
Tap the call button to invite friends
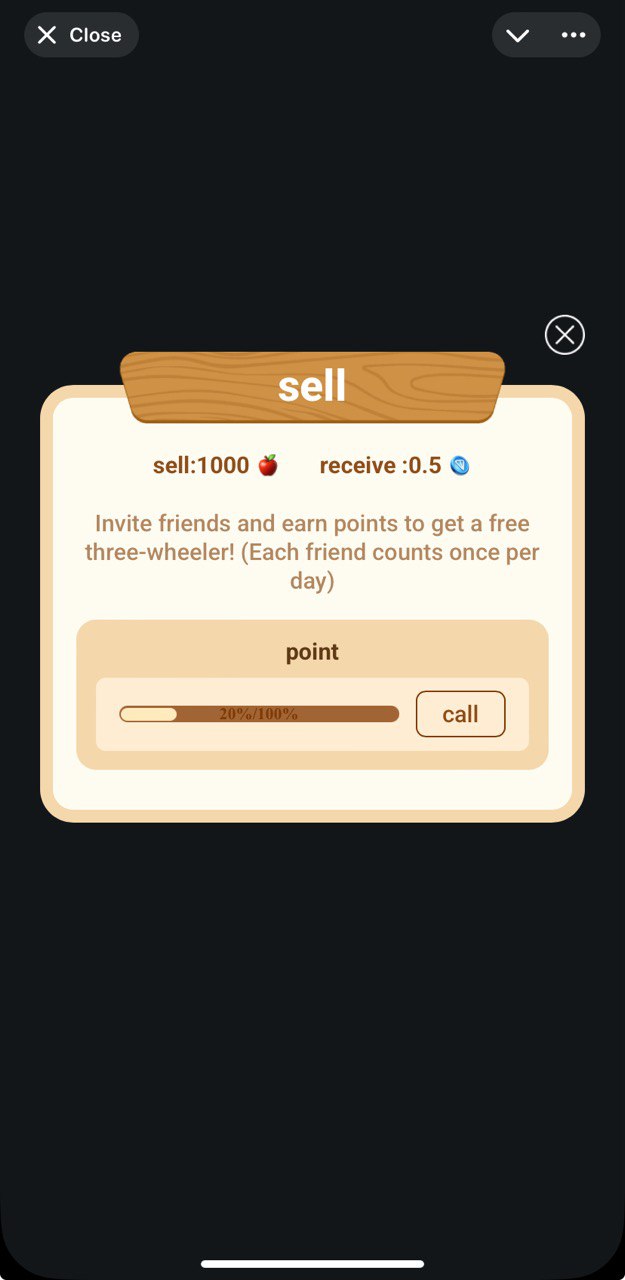point(460,714)
